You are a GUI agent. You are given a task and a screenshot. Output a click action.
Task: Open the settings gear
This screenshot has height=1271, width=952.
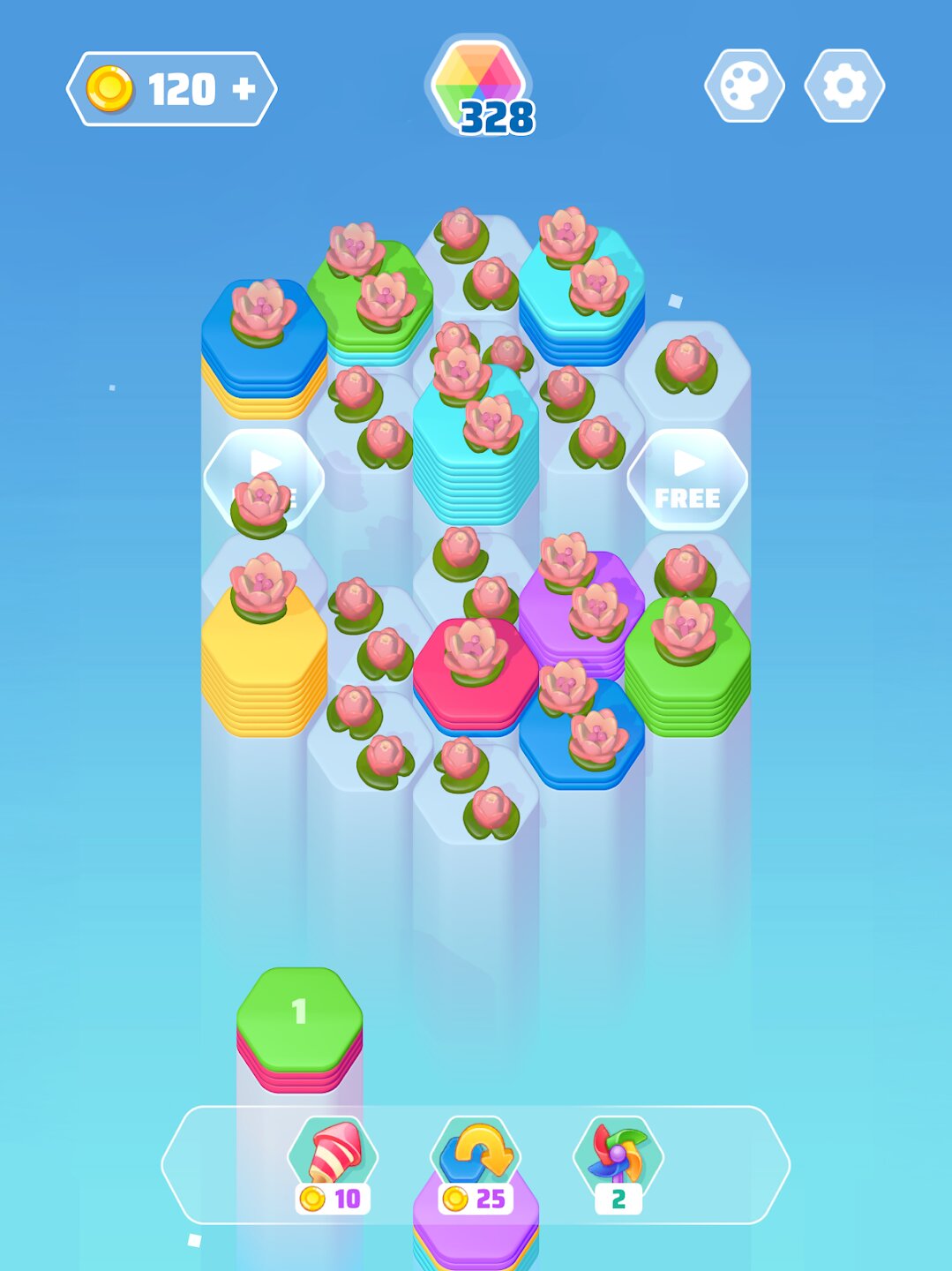(x=844, y=86)
